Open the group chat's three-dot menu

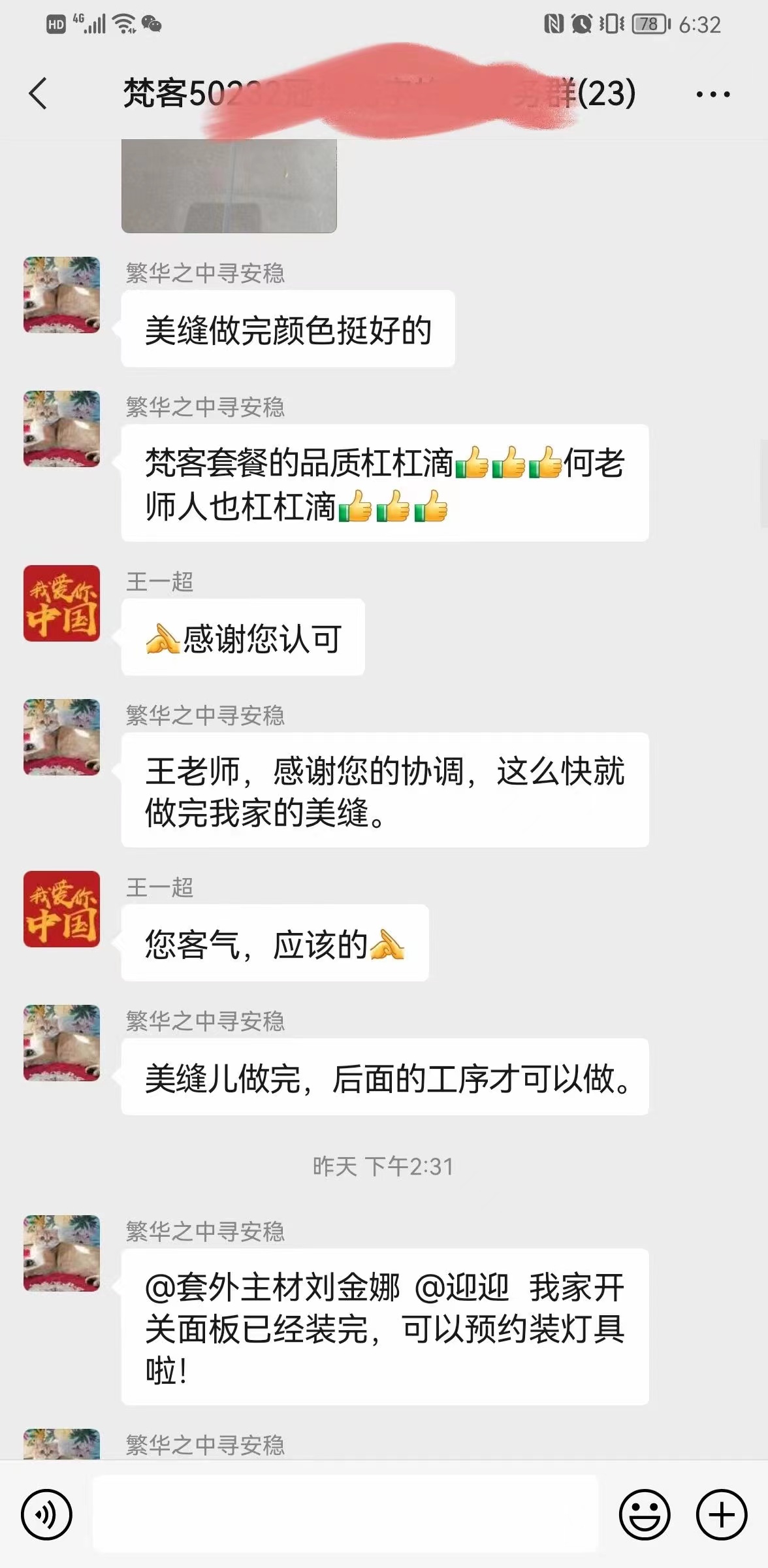(x=712, y=95)
